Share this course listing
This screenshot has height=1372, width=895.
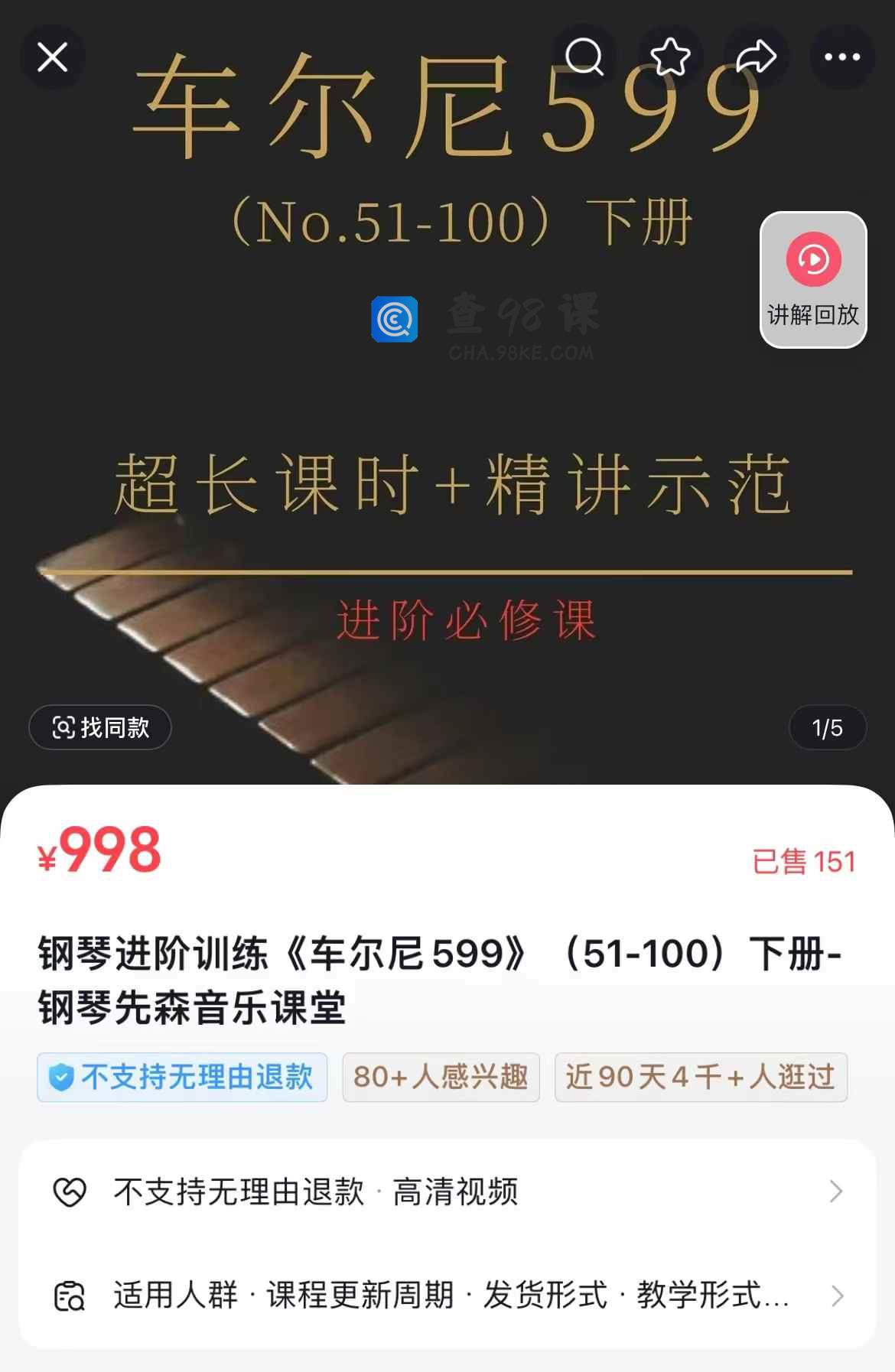click(756, 57)
